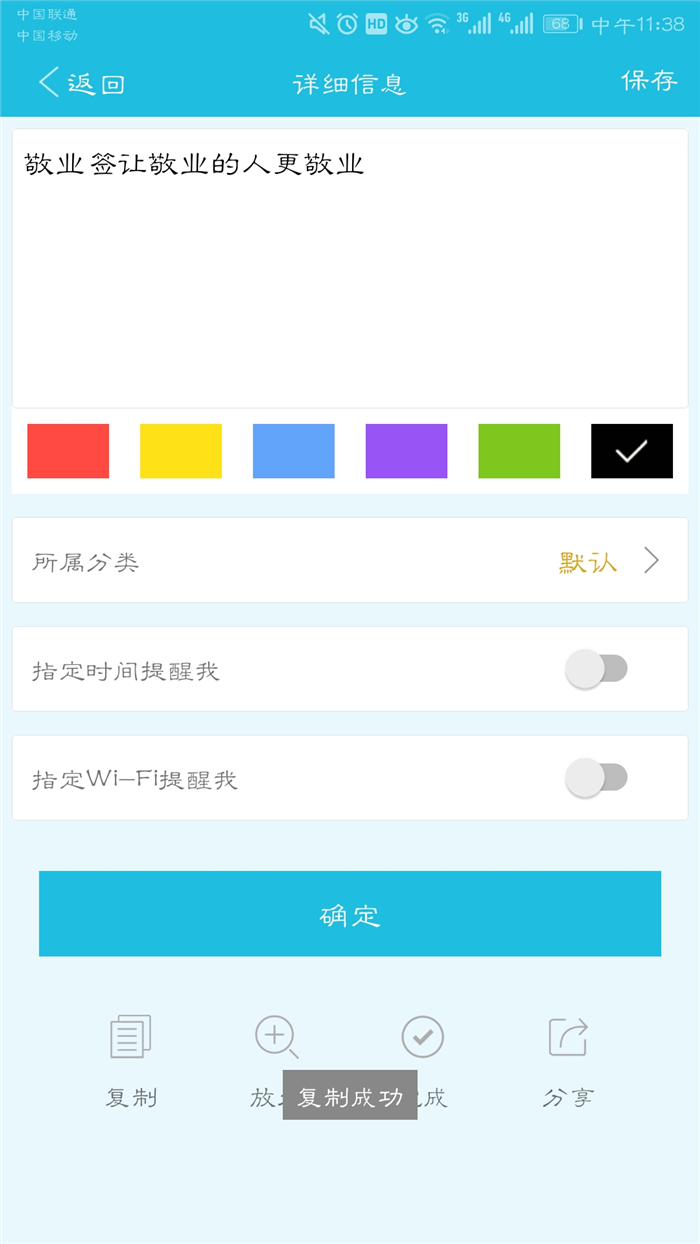Image resolution: width=700 pixels, height=1244 pixels.
Task: Select the red color swatch
Action: (x=68, y=451)
